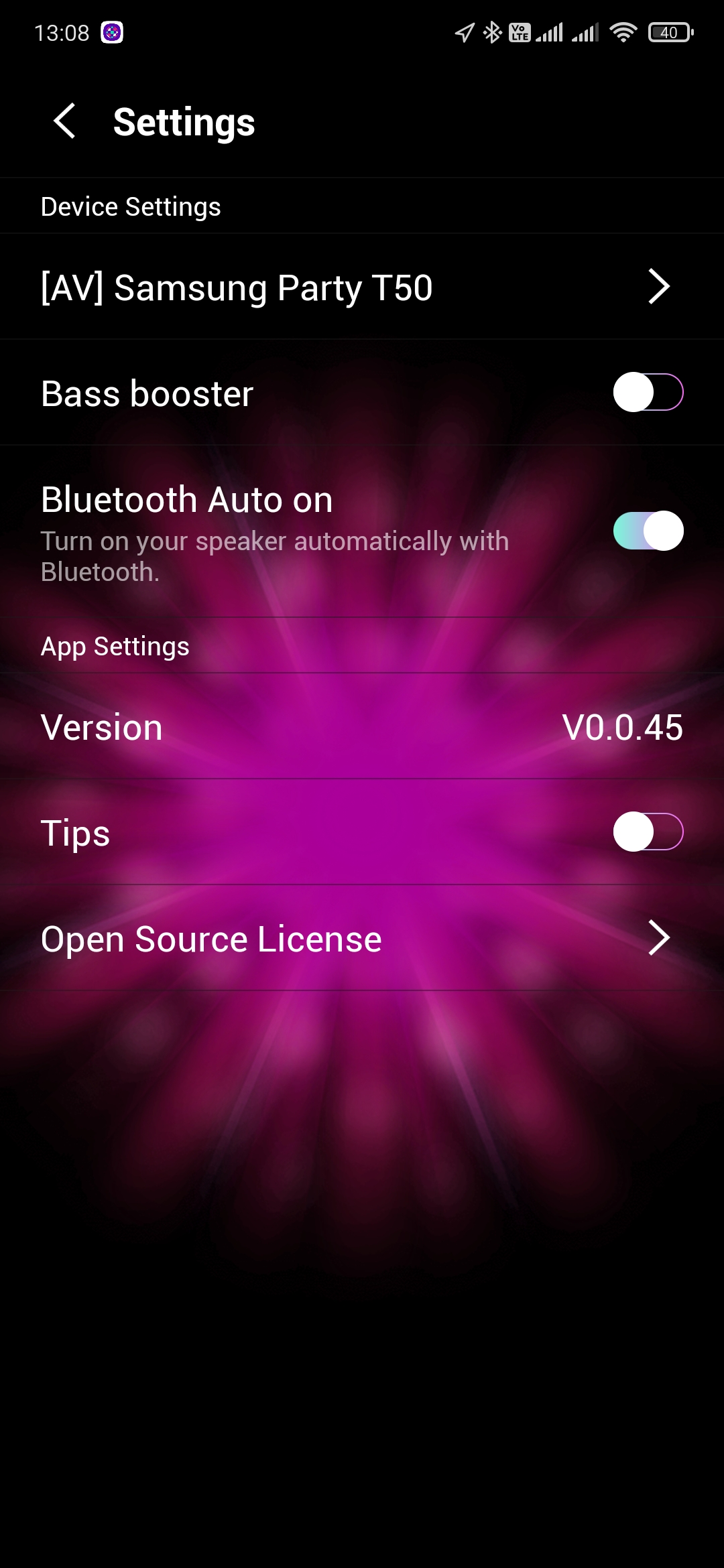Go back from Settings
The height and width of the screenshot is (1568, 724).
[65, 122]
